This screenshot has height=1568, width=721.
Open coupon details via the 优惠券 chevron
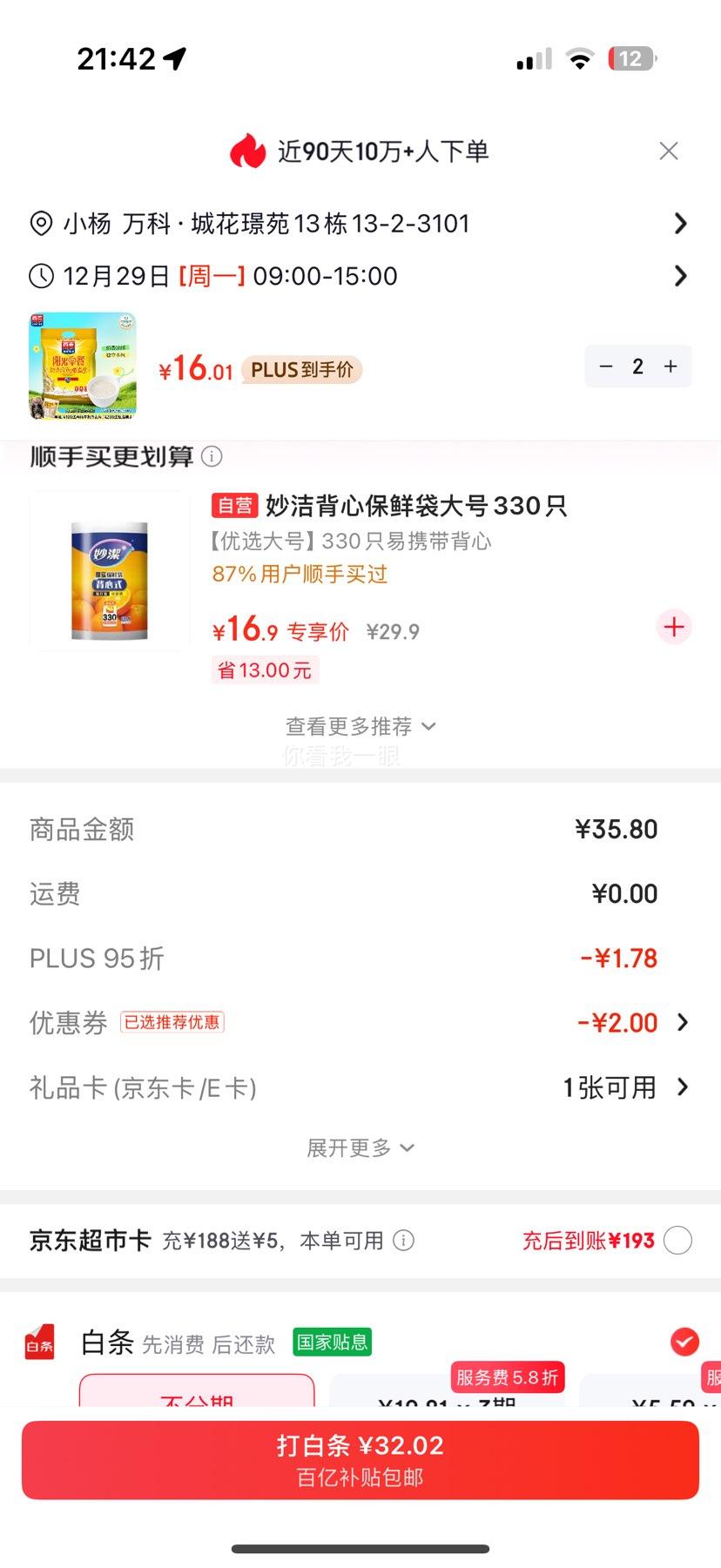tap(682, 1023)
